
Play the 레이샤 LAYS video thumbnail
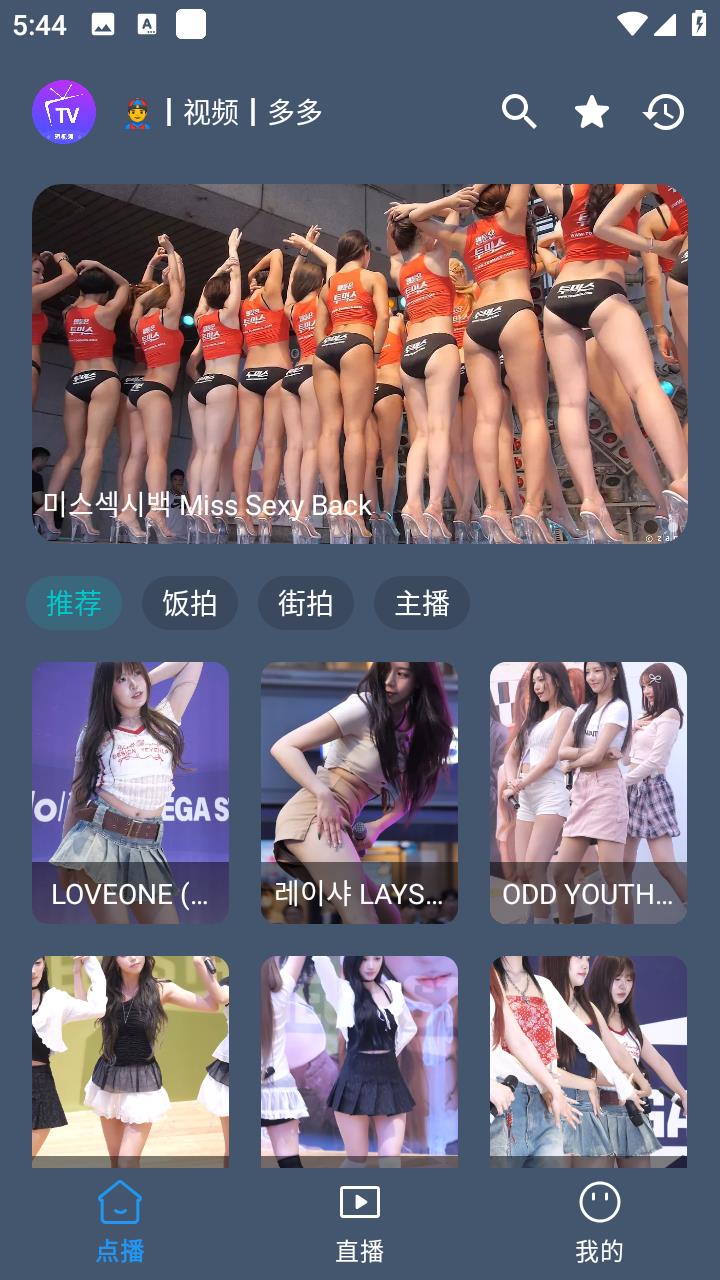359,792
